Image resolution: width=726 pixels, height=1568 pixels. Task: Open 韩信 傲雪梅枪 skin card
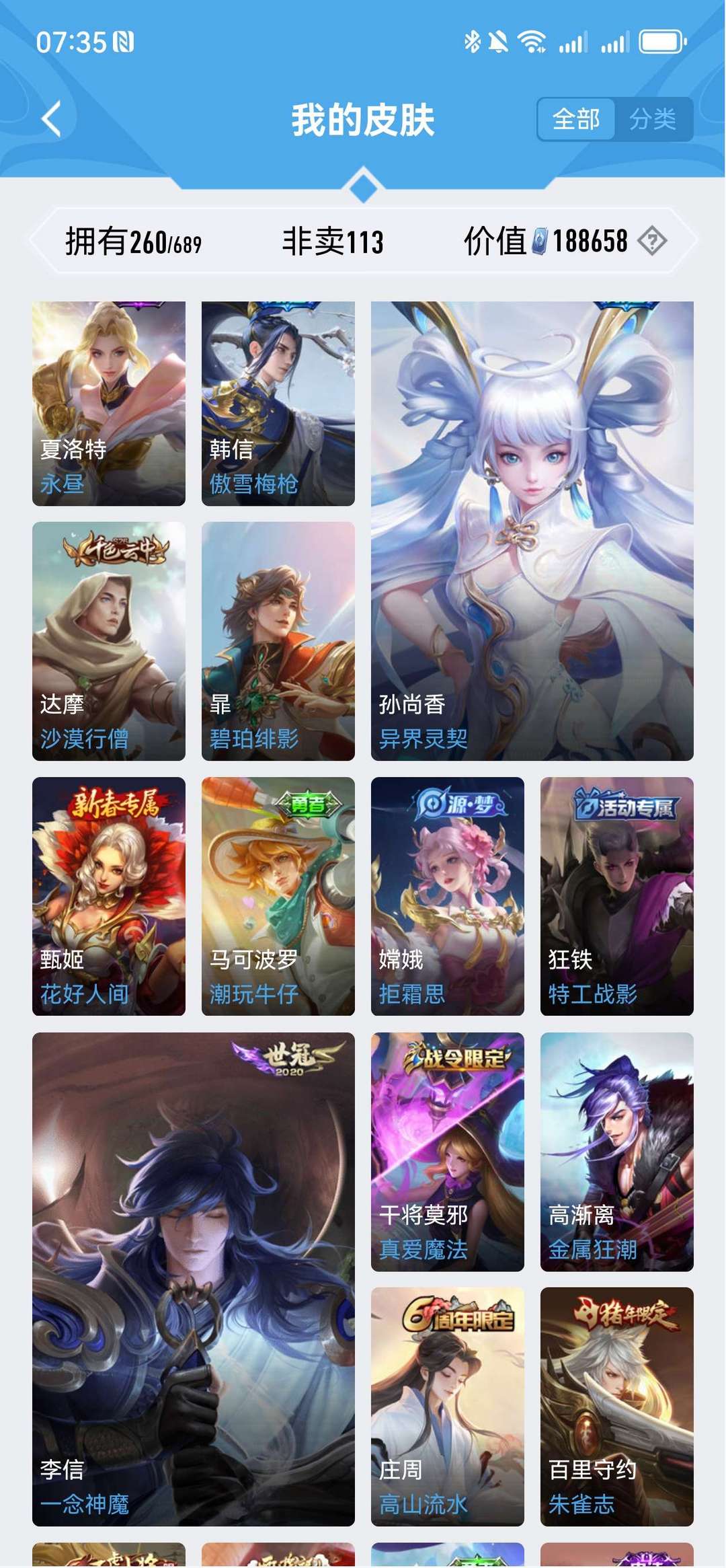click(x=278, y=404)
